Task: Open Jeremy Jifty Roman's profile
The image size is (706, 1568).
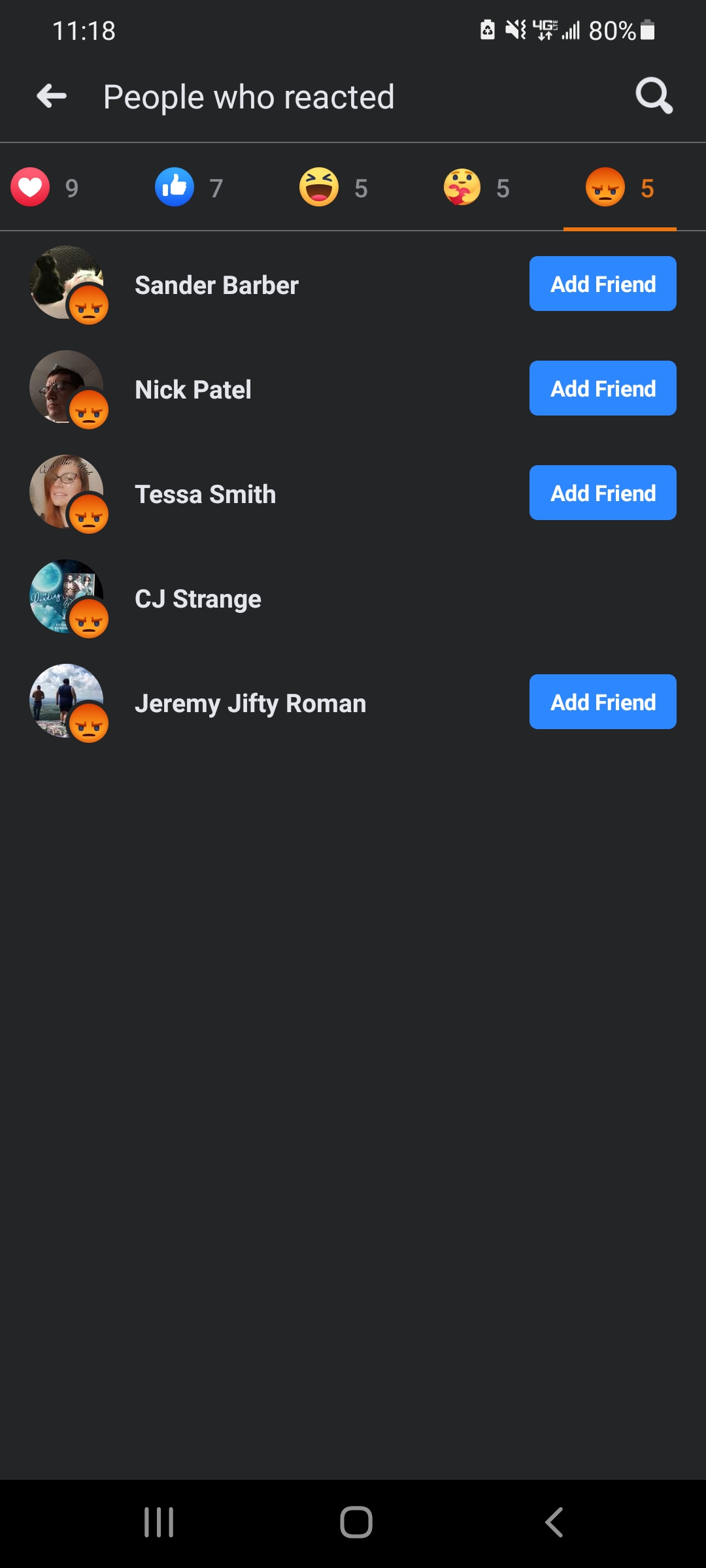Action: pyautogui.click(x=250, y=704)
